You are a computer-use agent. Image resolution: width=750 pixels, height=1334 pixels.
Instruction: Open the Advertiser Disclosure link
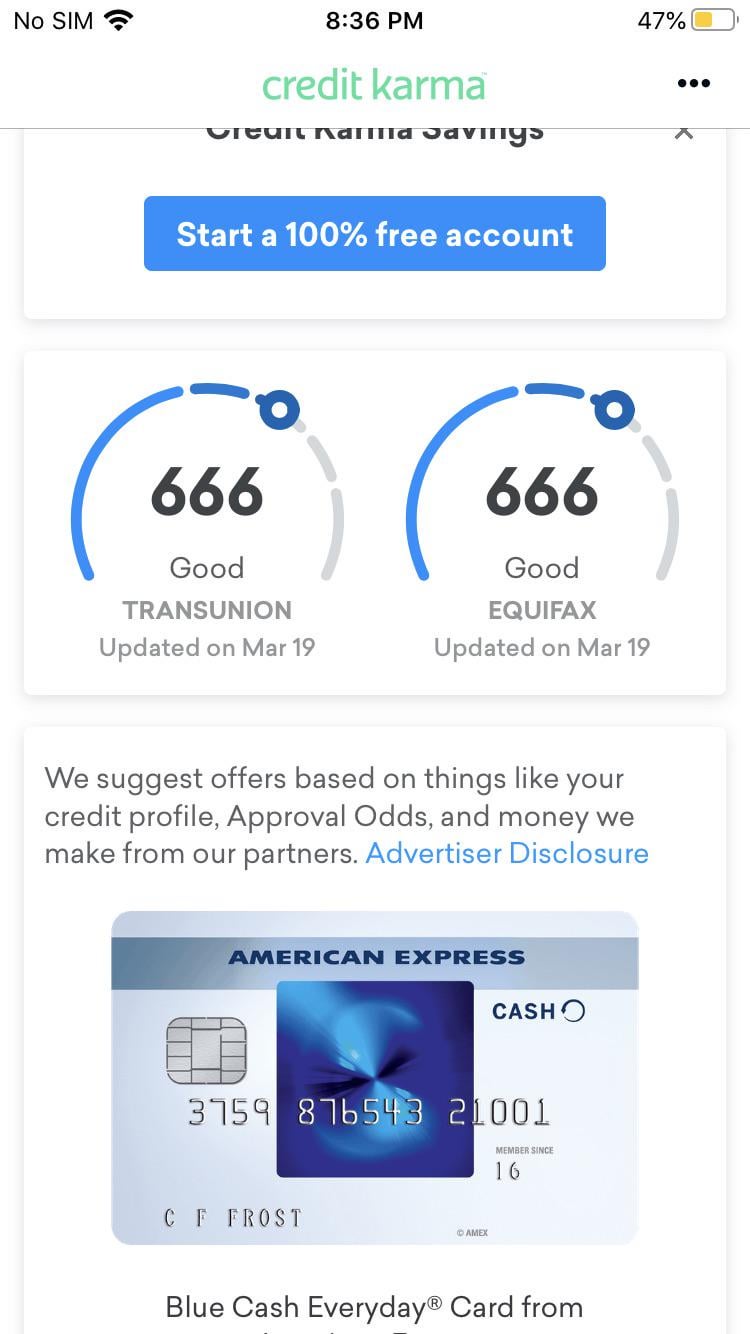point(507,853)
